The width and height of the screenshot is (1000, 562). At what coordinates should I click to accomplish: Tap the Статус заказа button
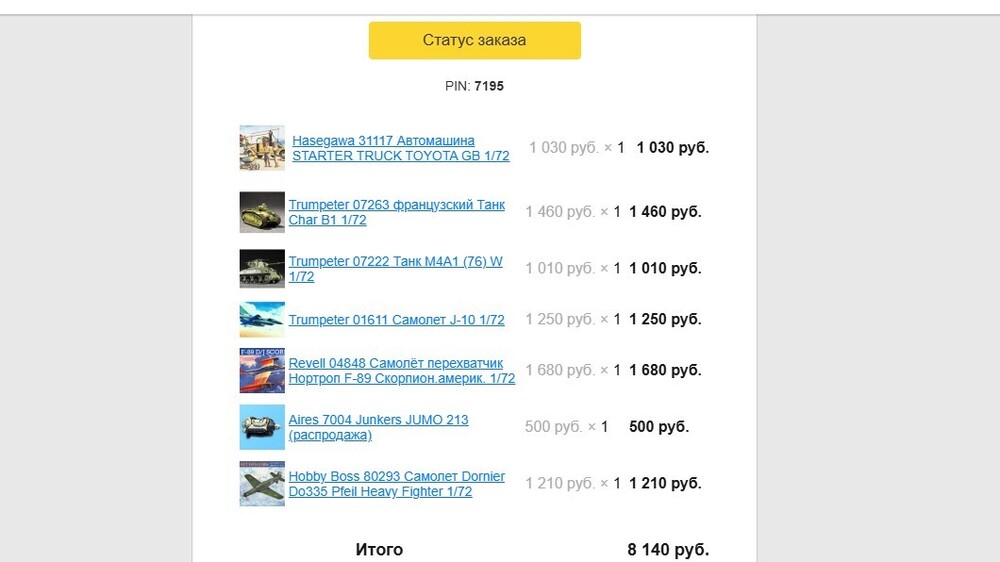pos(474,41)
